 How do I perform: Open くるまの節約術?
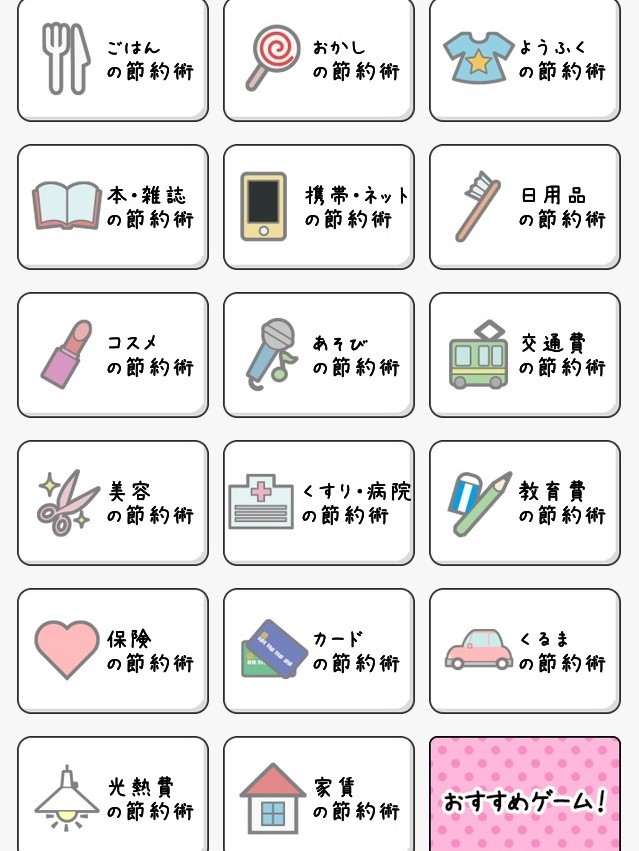point(524,651)
